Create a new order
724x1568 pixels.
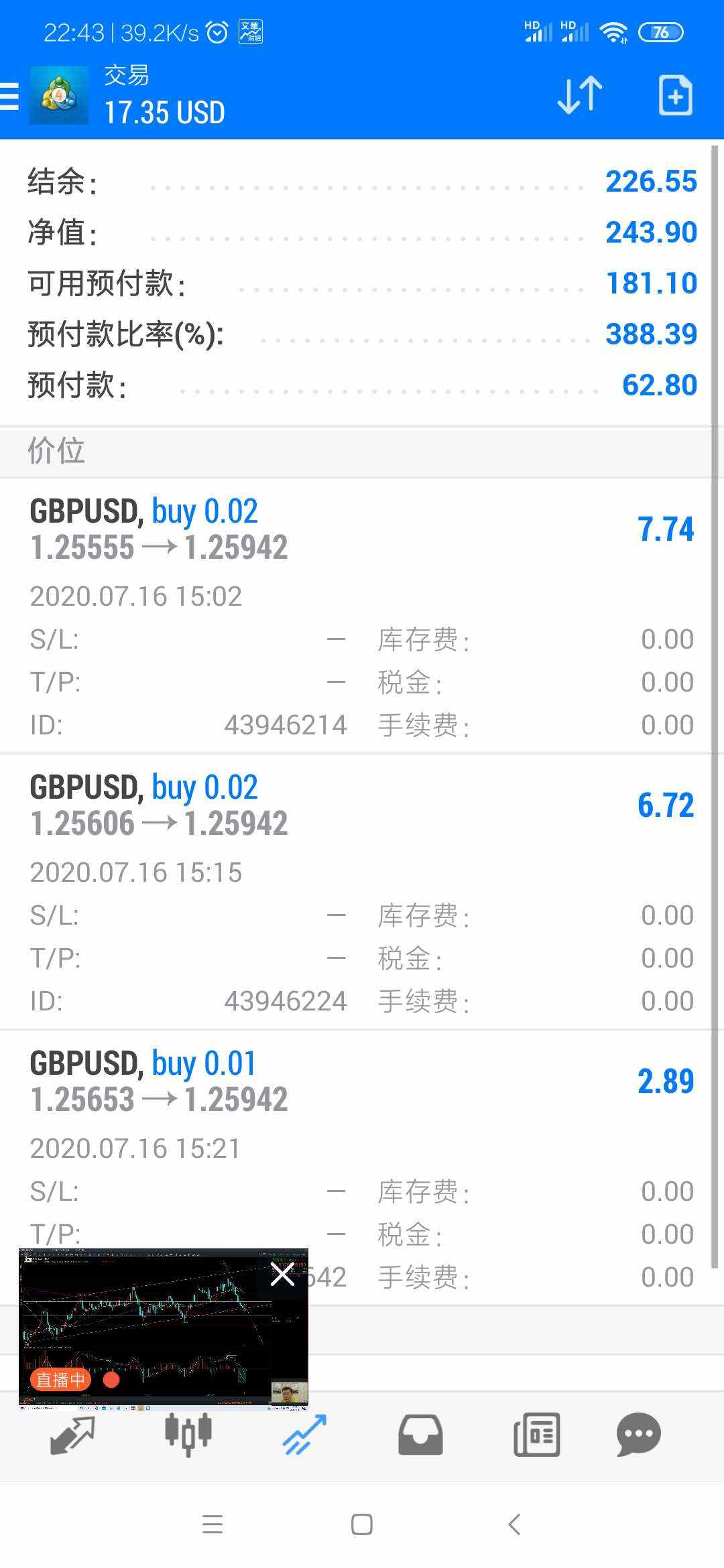675,95
